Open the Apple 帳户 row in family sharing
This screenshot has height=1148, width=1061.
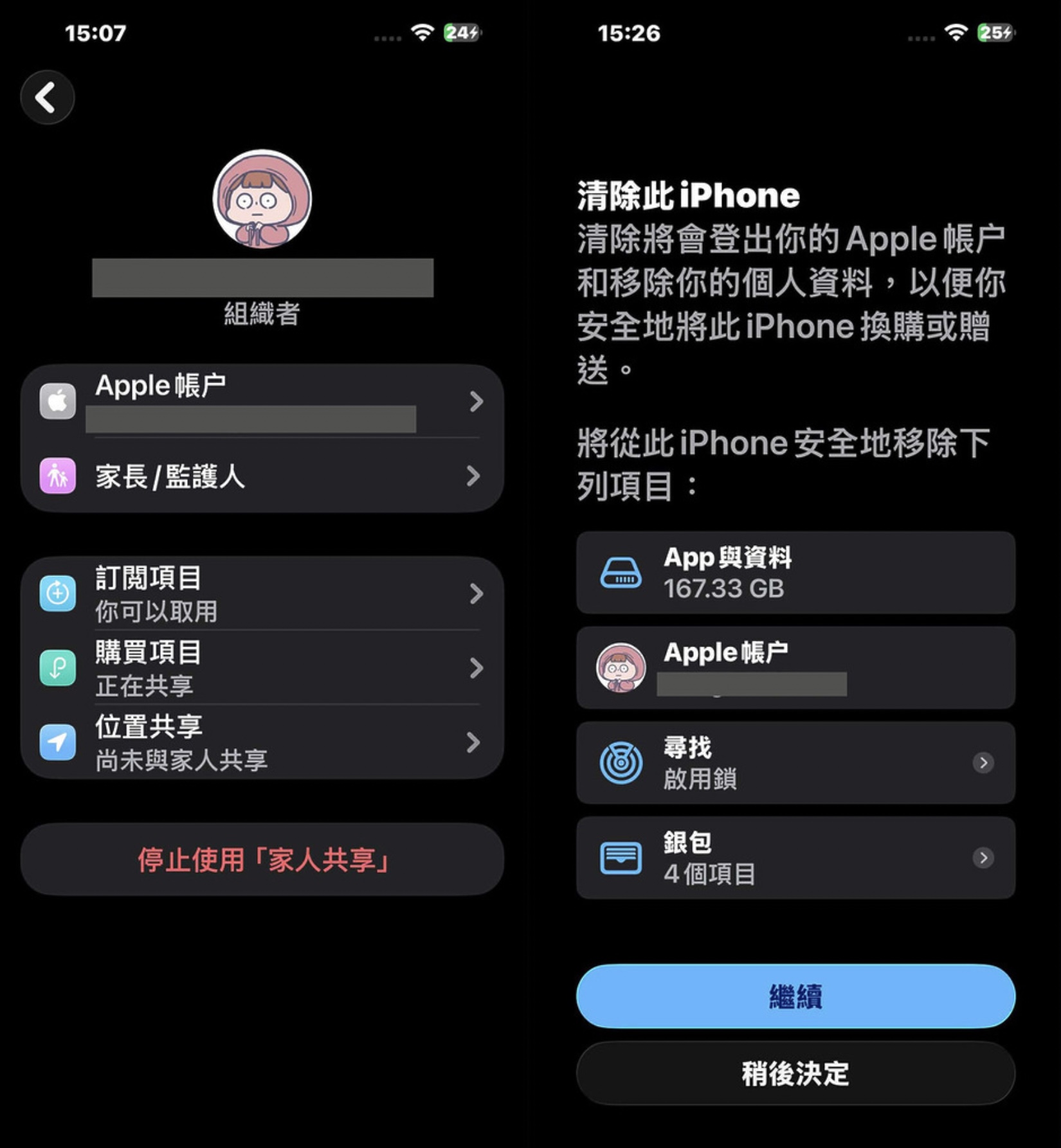coord(262,401)
